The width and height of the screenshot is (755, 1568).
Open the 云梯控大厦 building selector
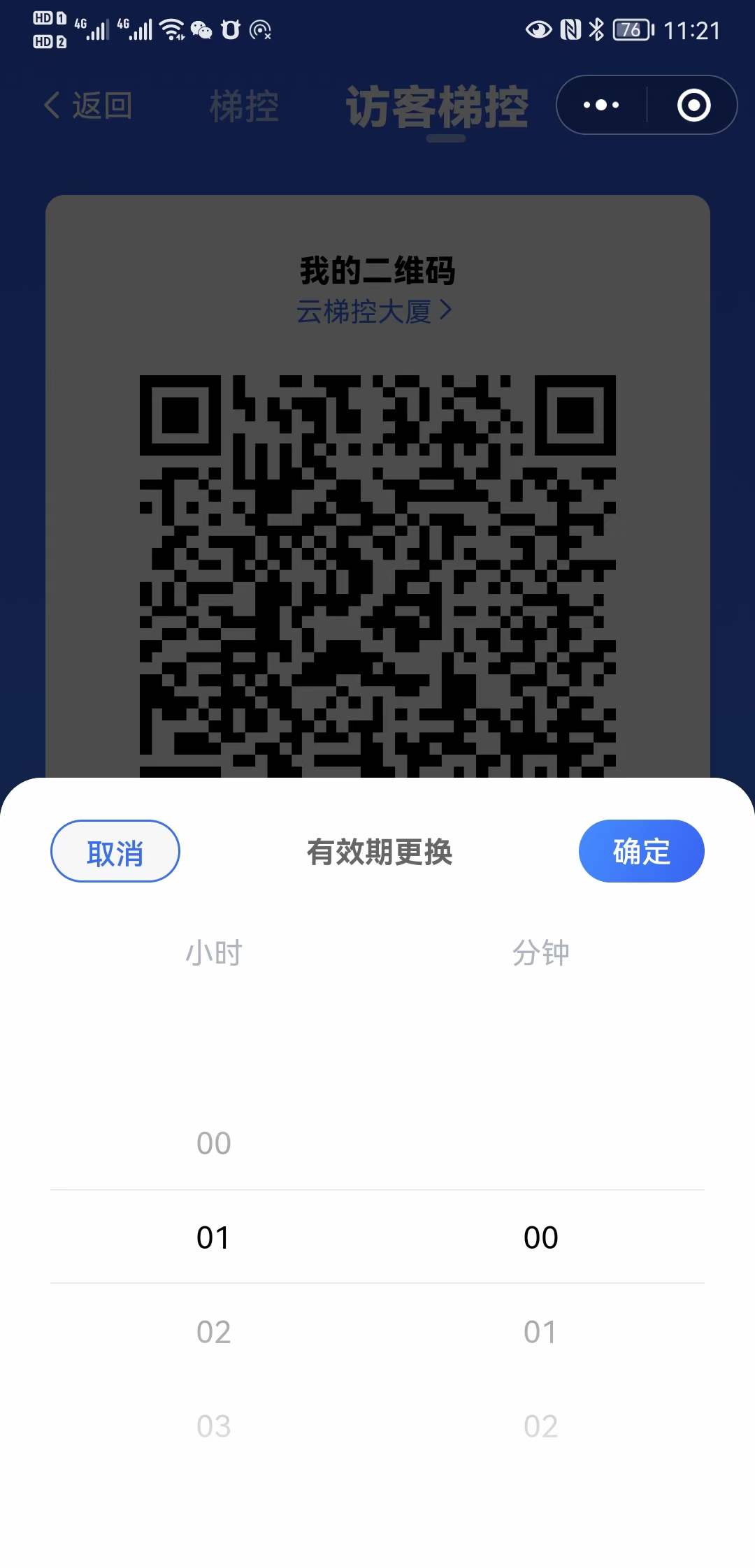[x=374, y=311]
